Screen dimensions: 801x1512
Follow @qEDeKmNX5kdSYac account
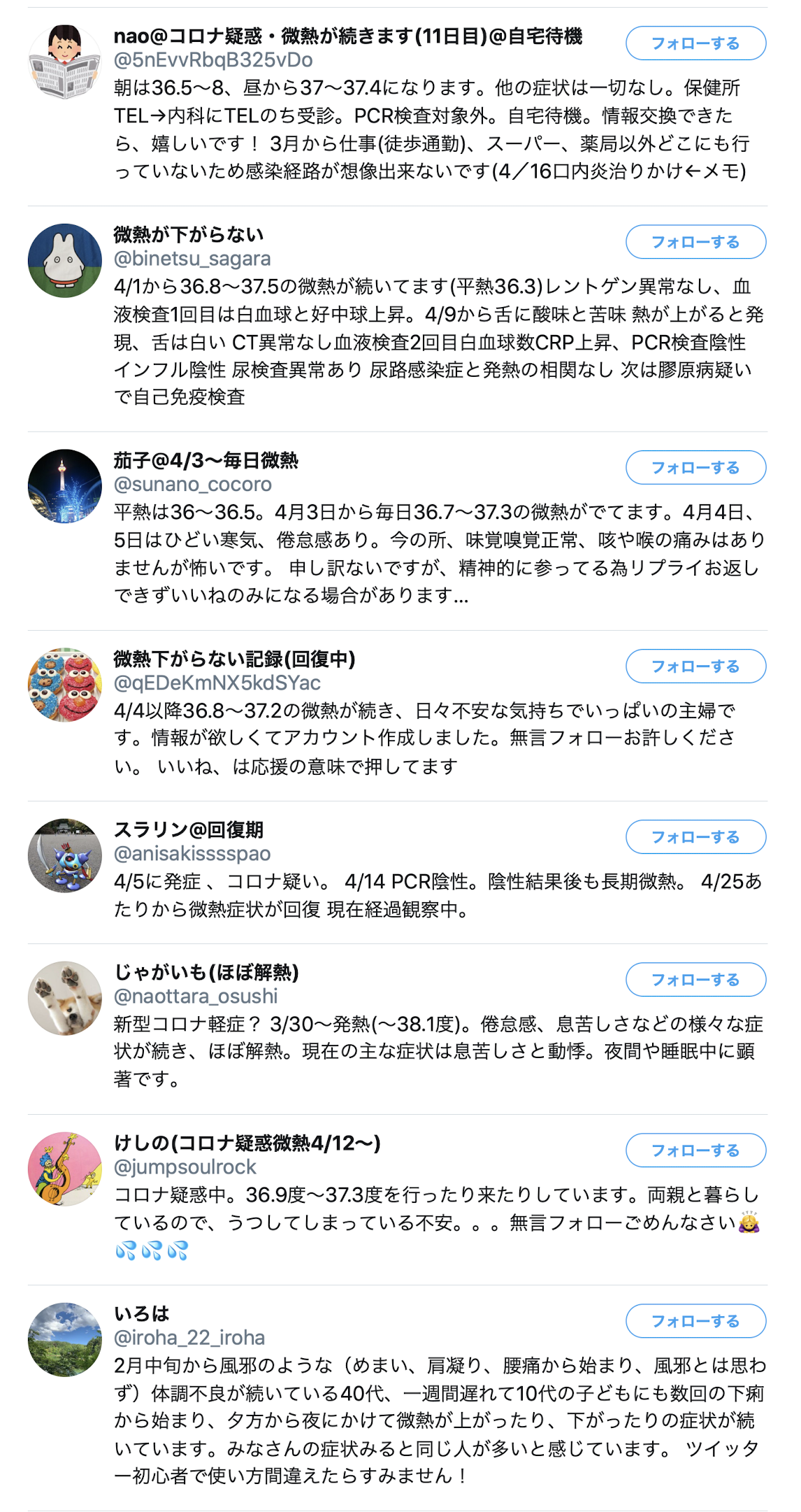695,666
